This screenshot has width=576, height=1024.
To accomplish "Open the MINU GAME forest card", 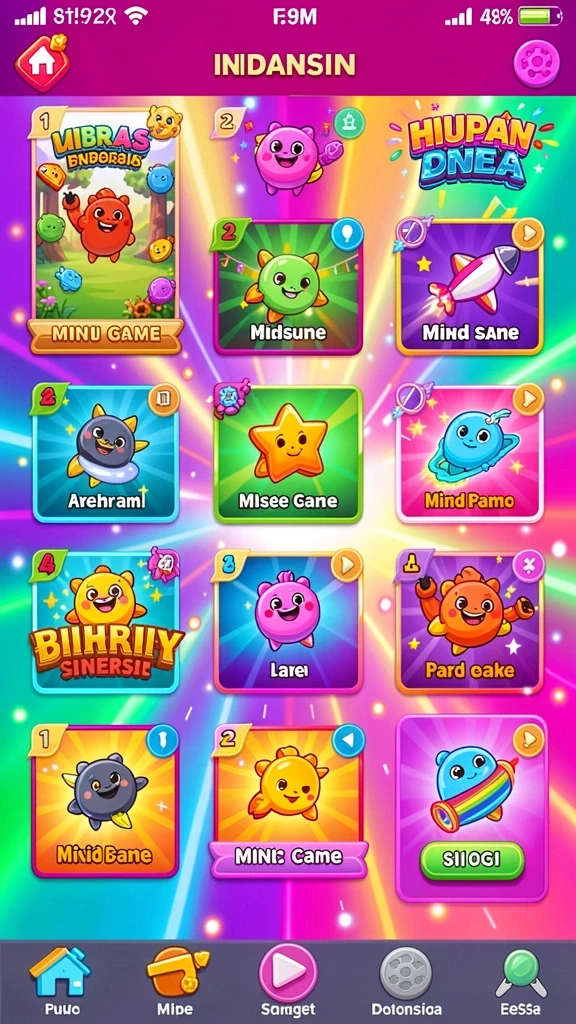I will (x=105, y=230).
